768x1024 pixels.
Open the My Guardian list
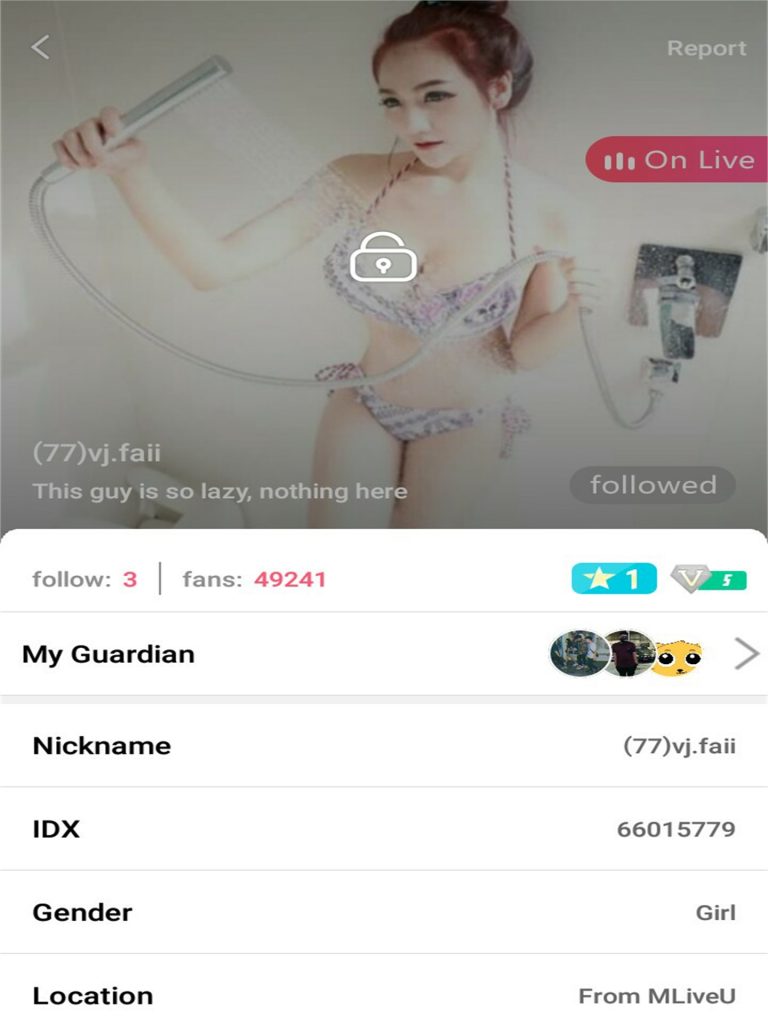384,654
